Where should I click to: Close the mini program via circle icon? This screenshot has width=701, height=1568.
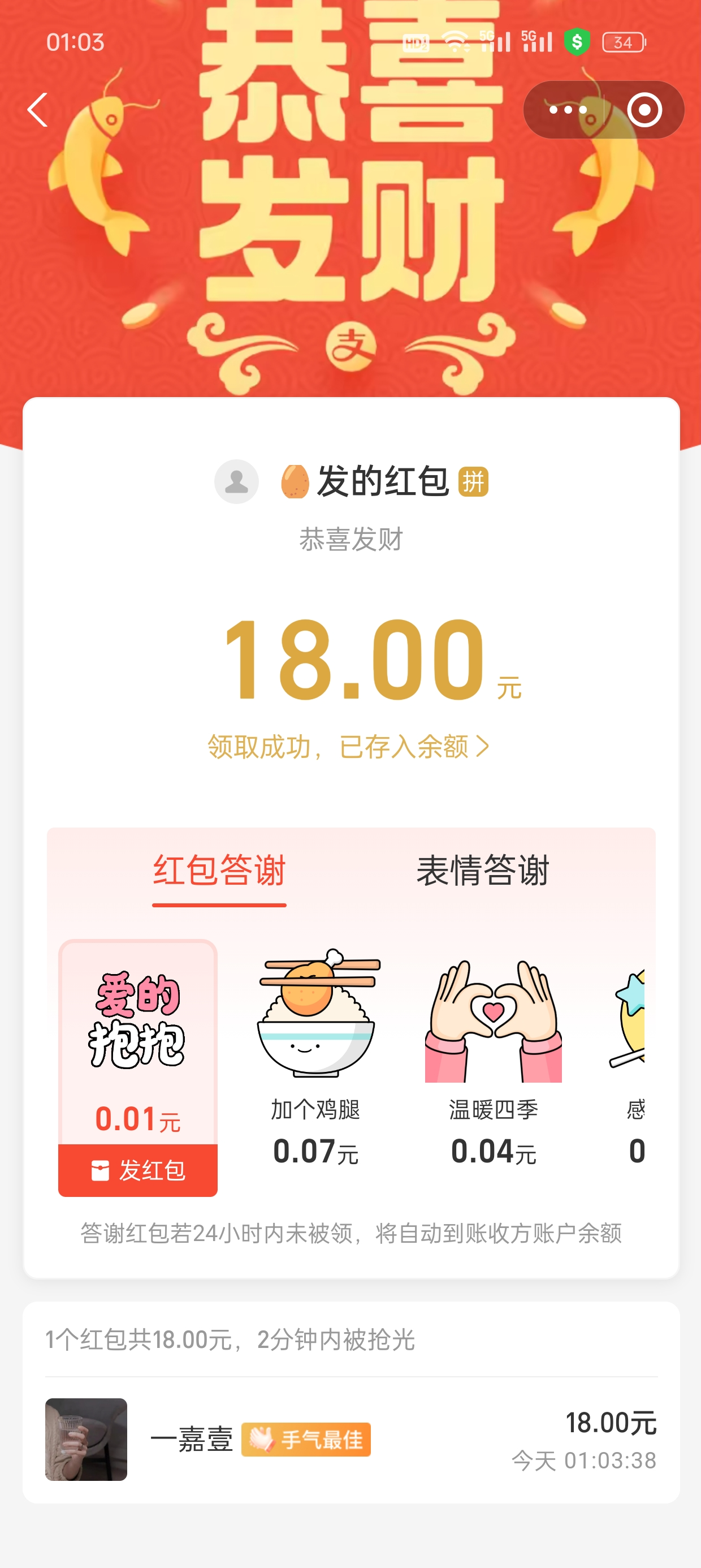tap(644, 110)
